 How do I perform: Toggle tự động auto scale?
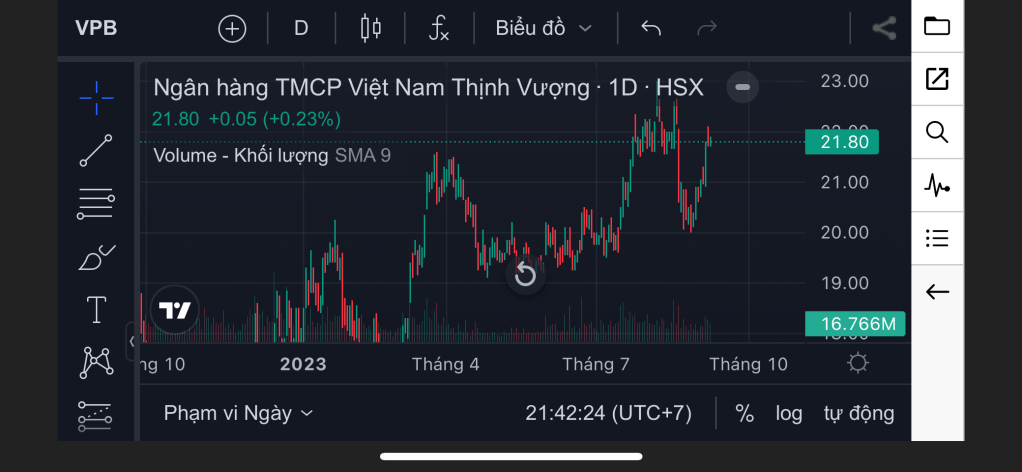pos(859,413)
